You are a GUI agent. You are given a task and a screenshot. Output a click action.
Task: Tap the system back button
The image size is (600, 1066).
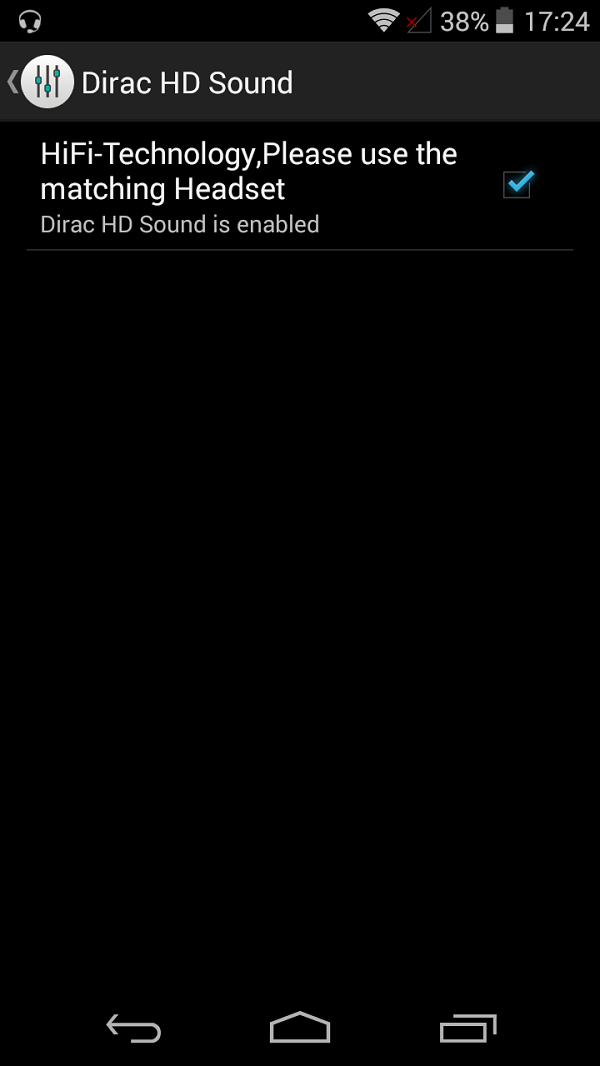[x=133, y=1028]
